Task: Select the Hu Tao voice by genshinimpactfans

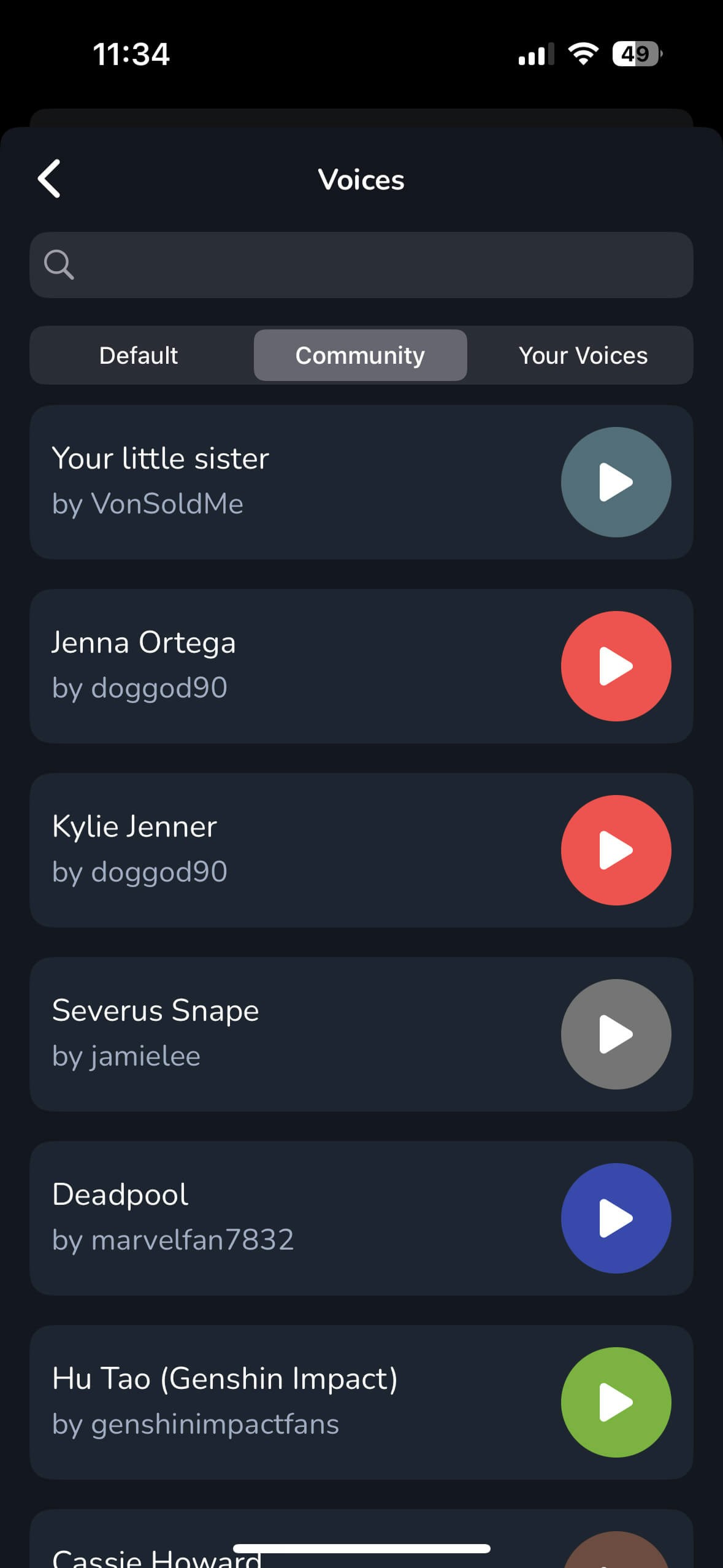Action: pyautogui.click(x=276, y=1402)
